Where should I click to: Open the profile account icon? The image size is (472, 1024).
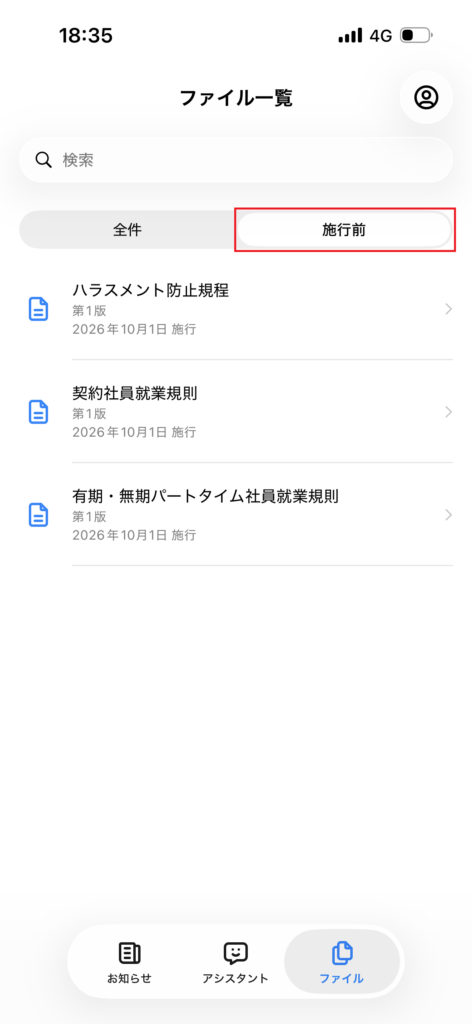pyautogui.click(x=426, y=97)
